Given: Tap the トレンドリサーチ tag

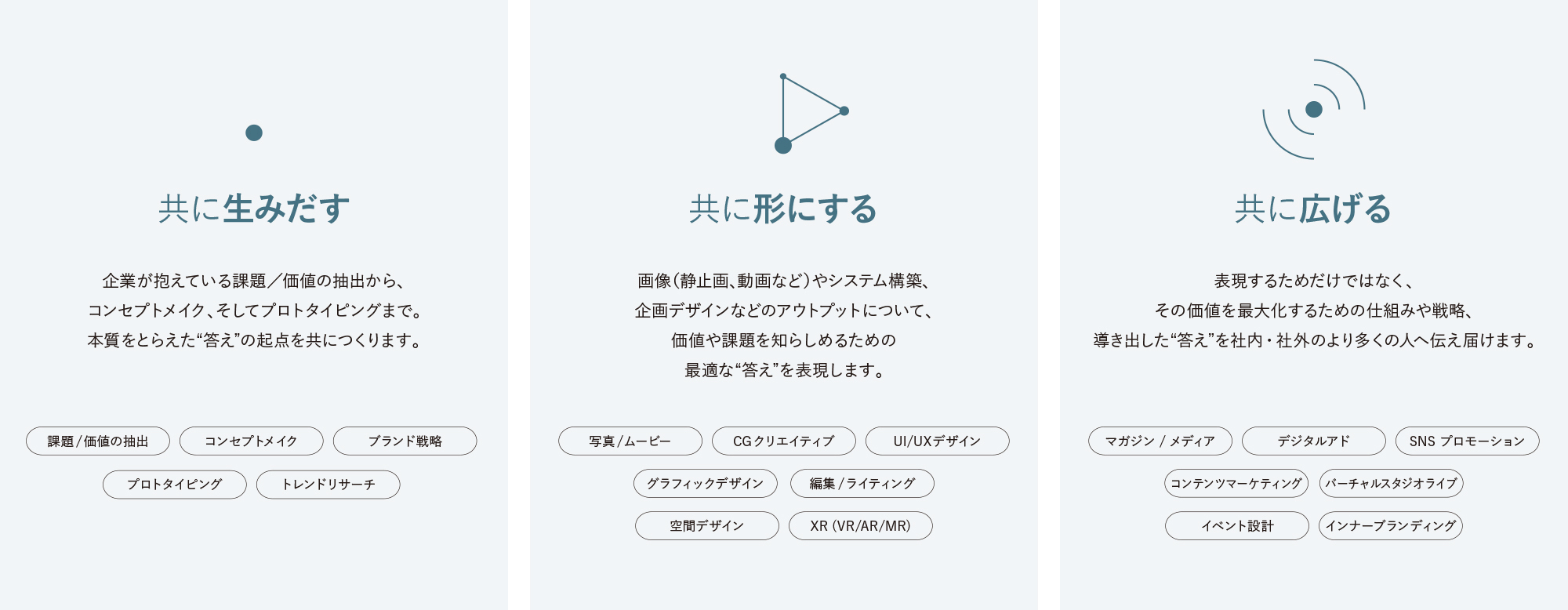Looking at the screenshot, I should [328, 485].
